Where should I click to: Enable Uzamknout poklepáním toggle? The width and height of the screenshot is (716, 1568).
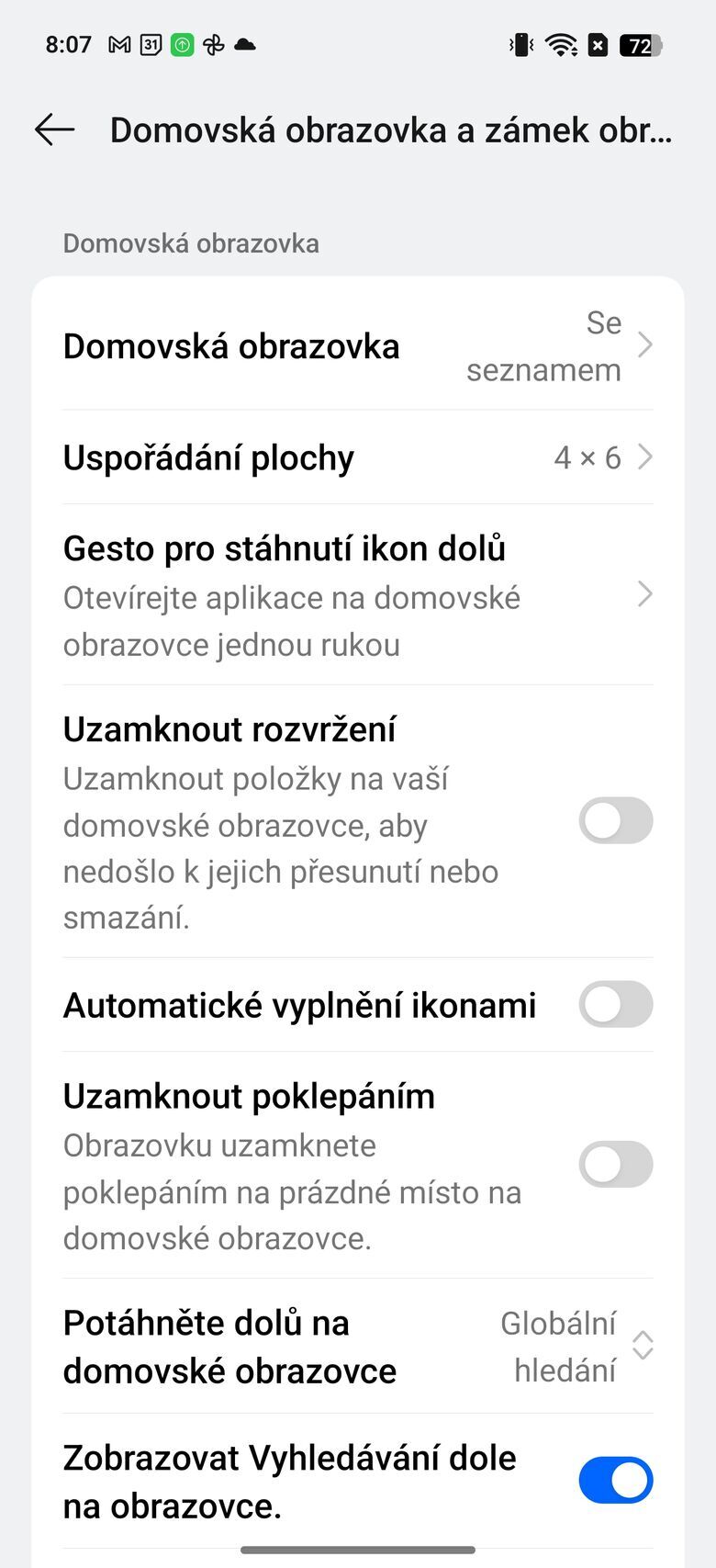pyautogui.click(x=615, y=1164)
